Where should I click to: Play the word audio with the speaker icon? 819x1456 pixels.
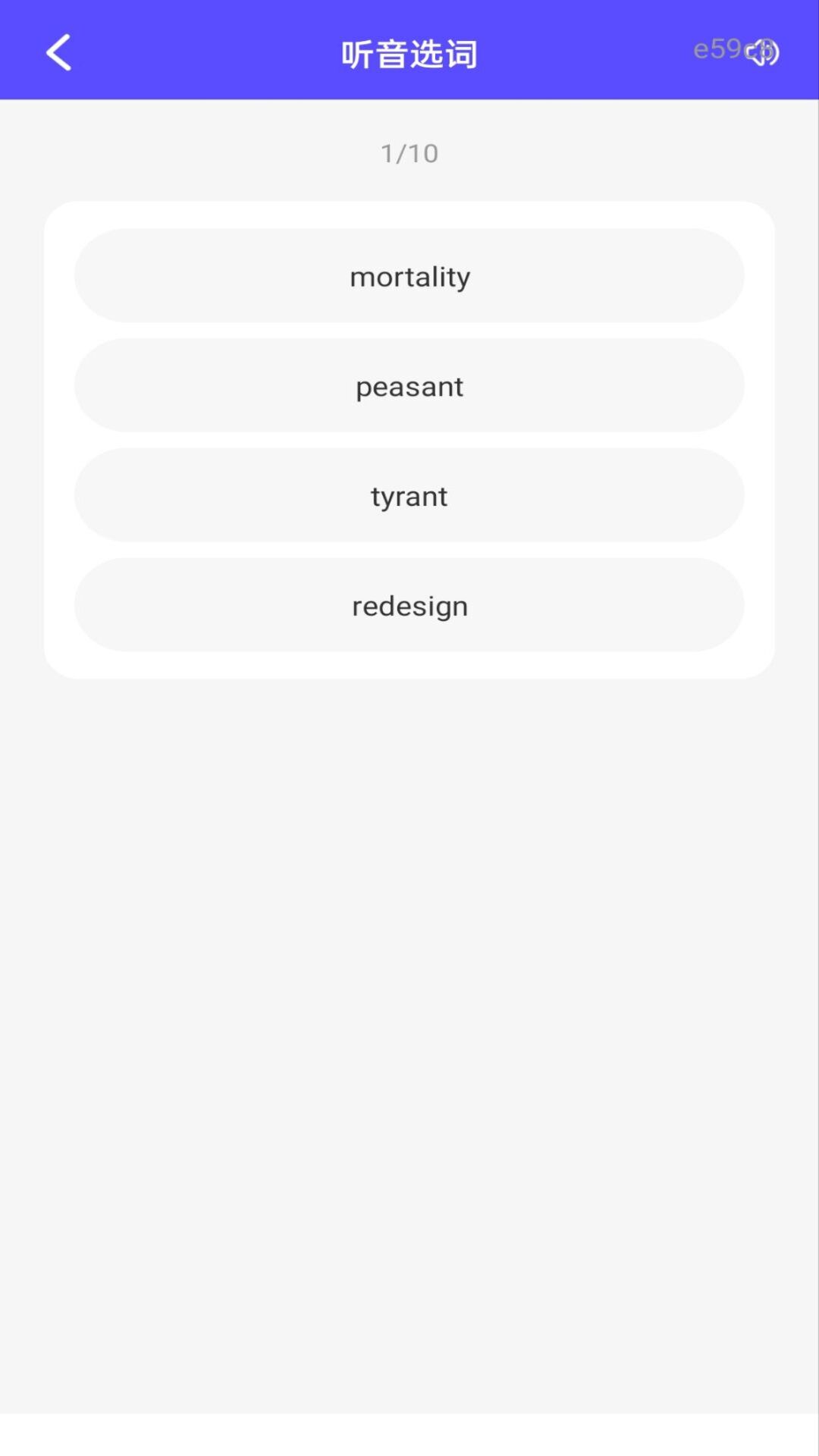click(x=762, y=52)
